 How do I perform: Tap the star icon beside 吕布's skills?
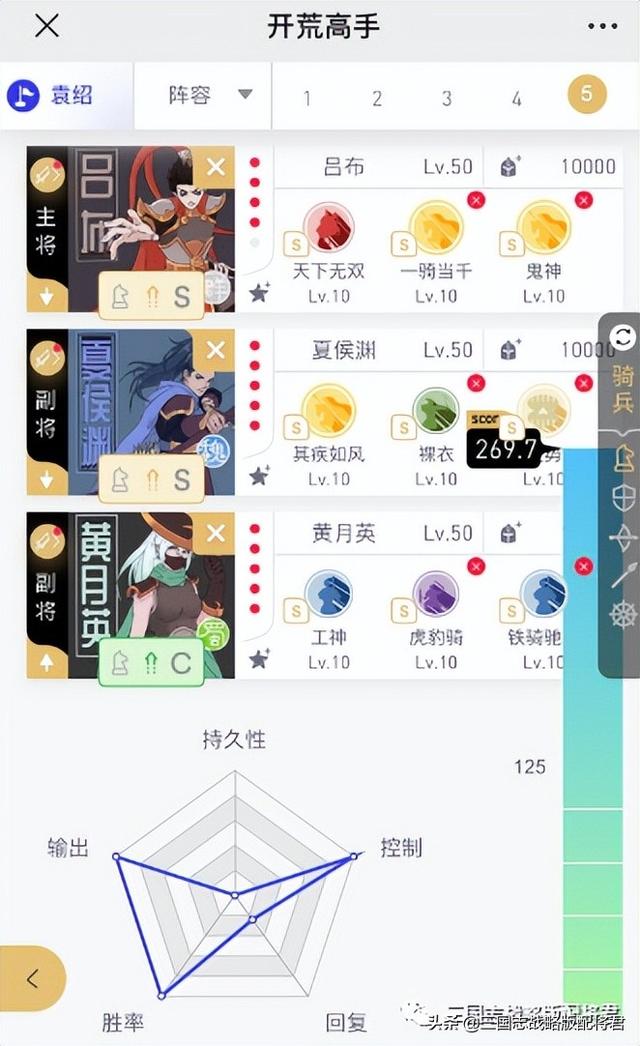tap(260, 293)
